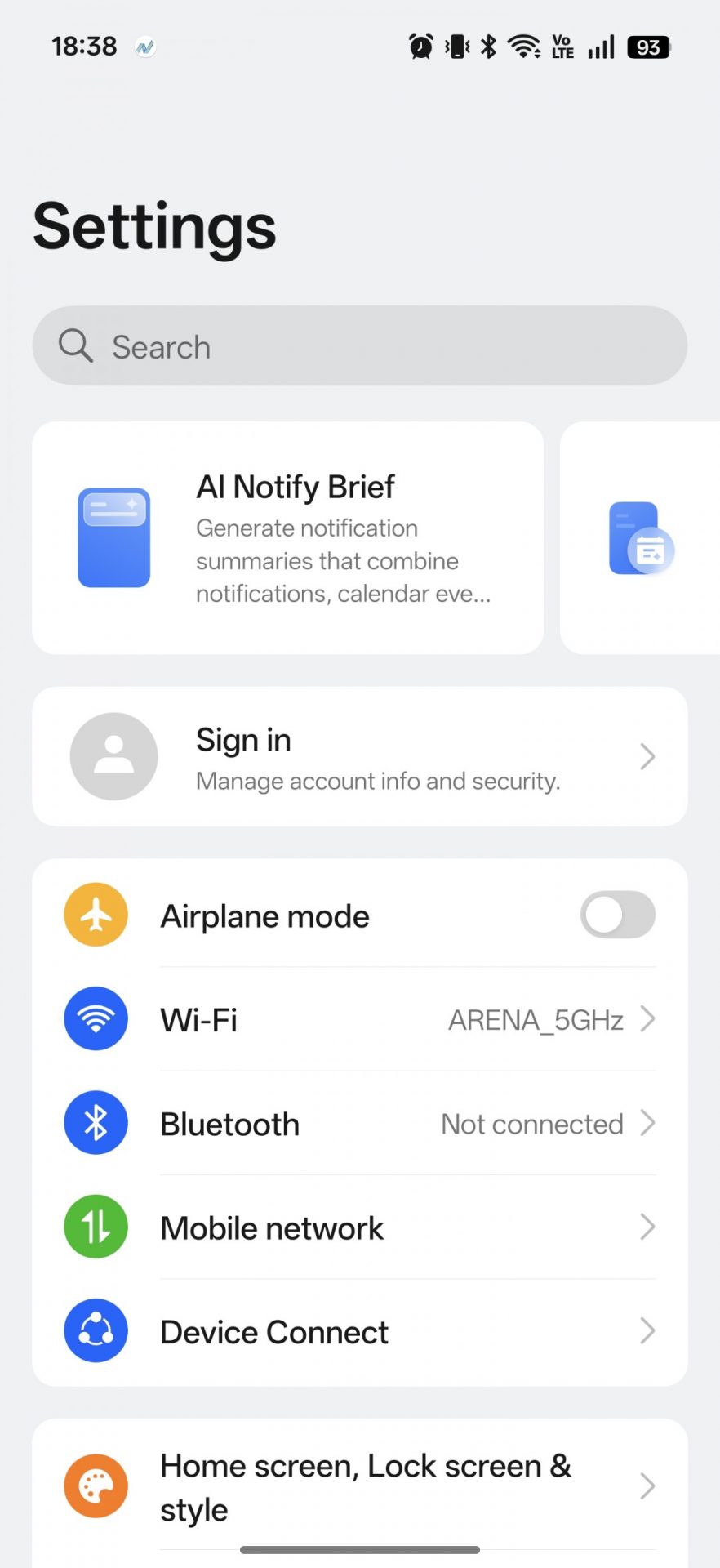Toggle Airplane mode on
This screenshot has width=720, height=1568.
(617, 915)
